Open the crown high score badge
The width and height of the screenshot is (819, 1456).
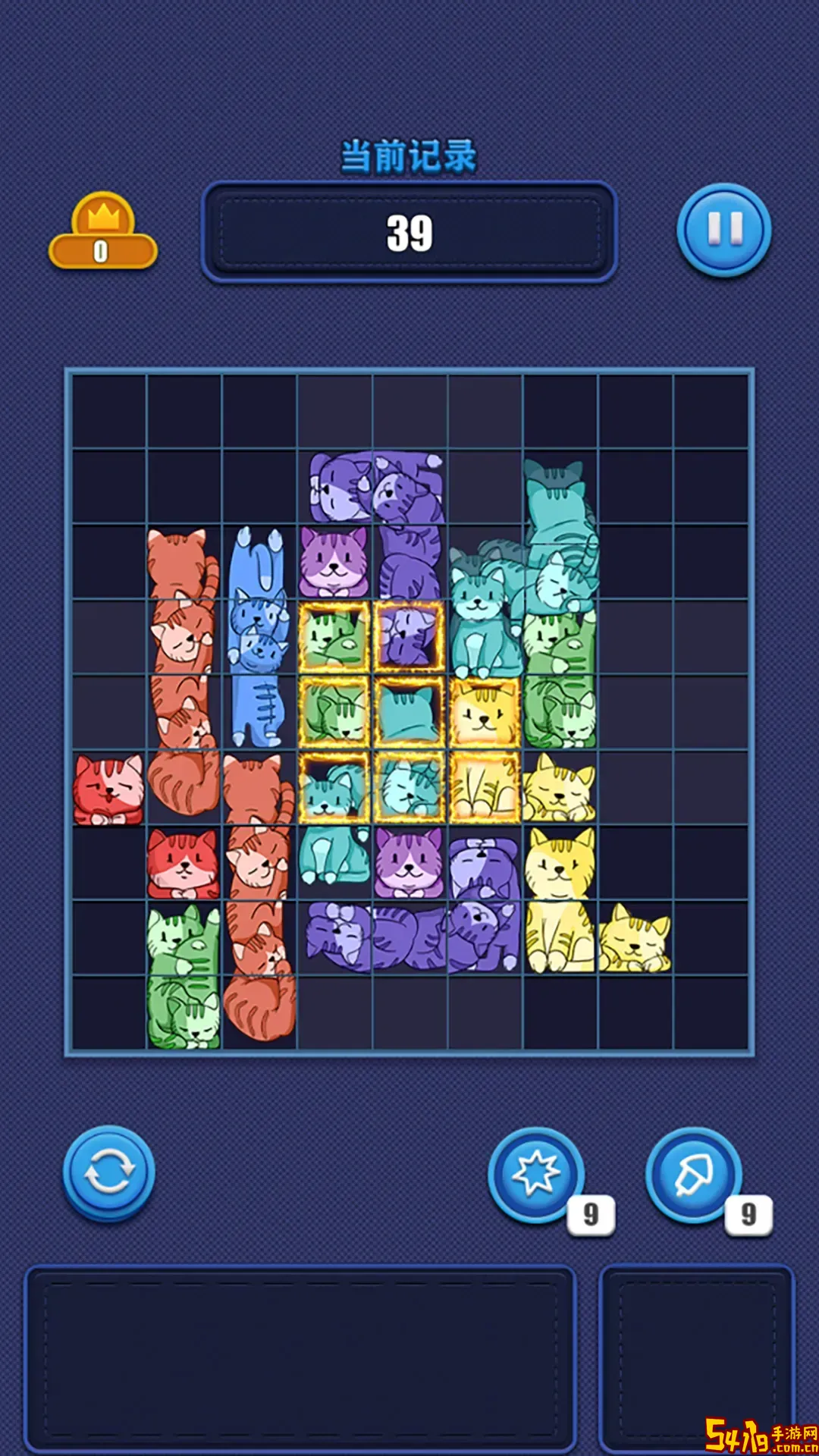103,232
